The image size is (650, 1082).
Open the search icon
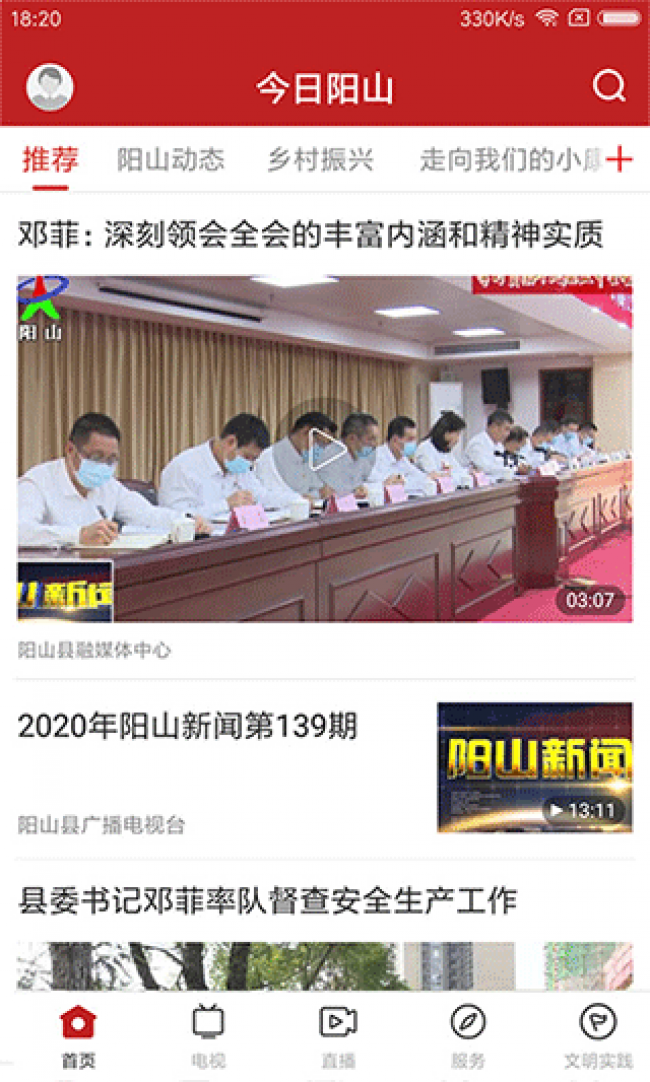[x=609, y=86]
